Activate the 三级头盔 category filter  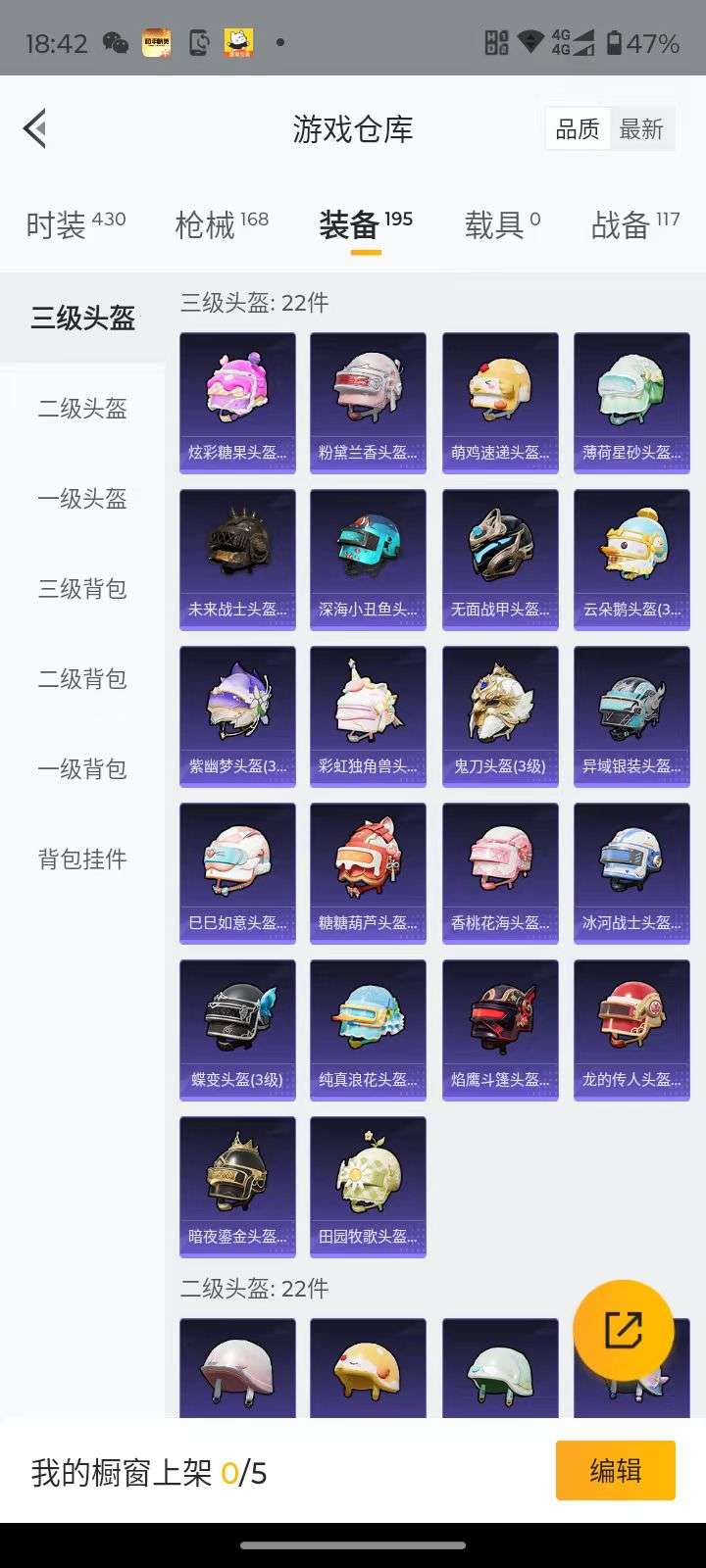[x=82, y=318]
